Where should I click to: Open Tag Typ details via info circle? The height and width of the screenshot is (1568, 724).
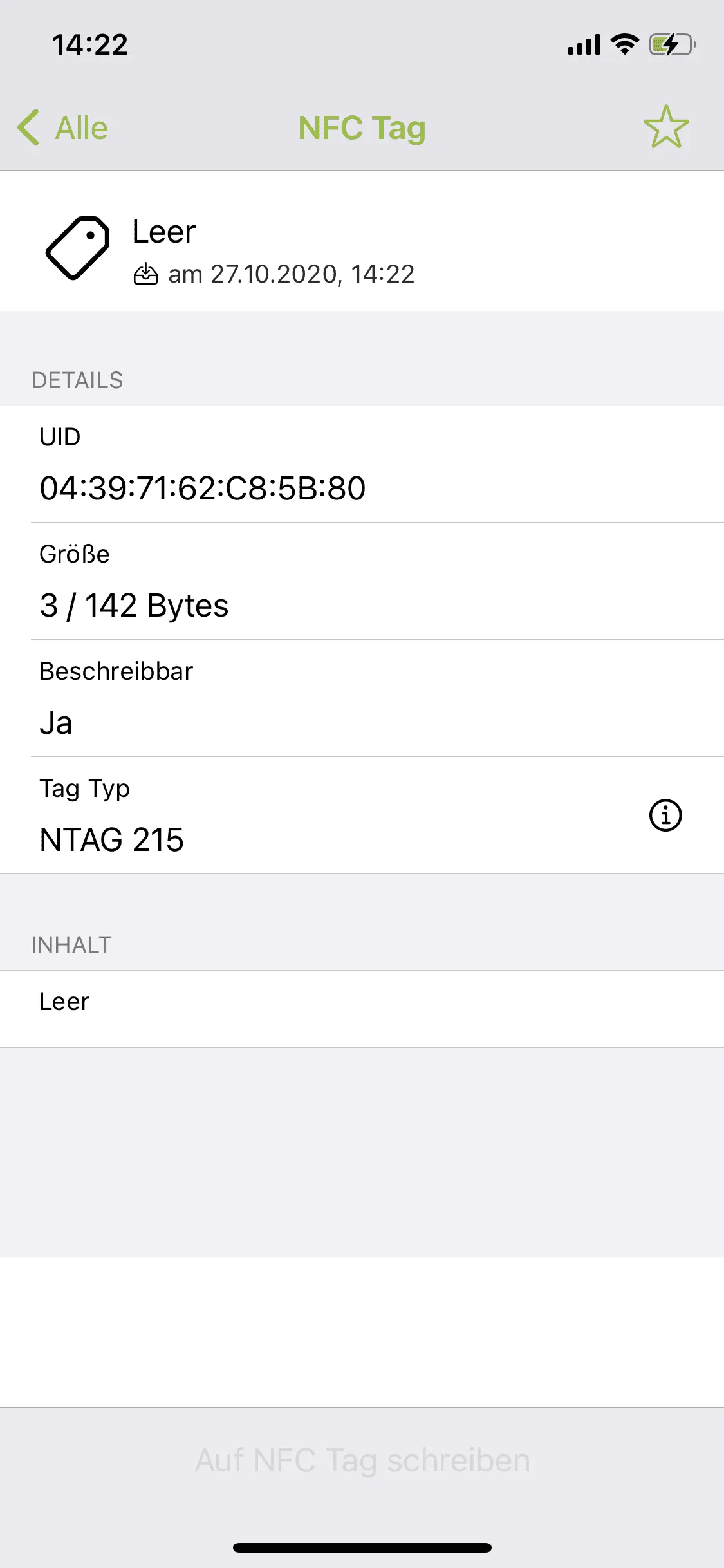665,815
